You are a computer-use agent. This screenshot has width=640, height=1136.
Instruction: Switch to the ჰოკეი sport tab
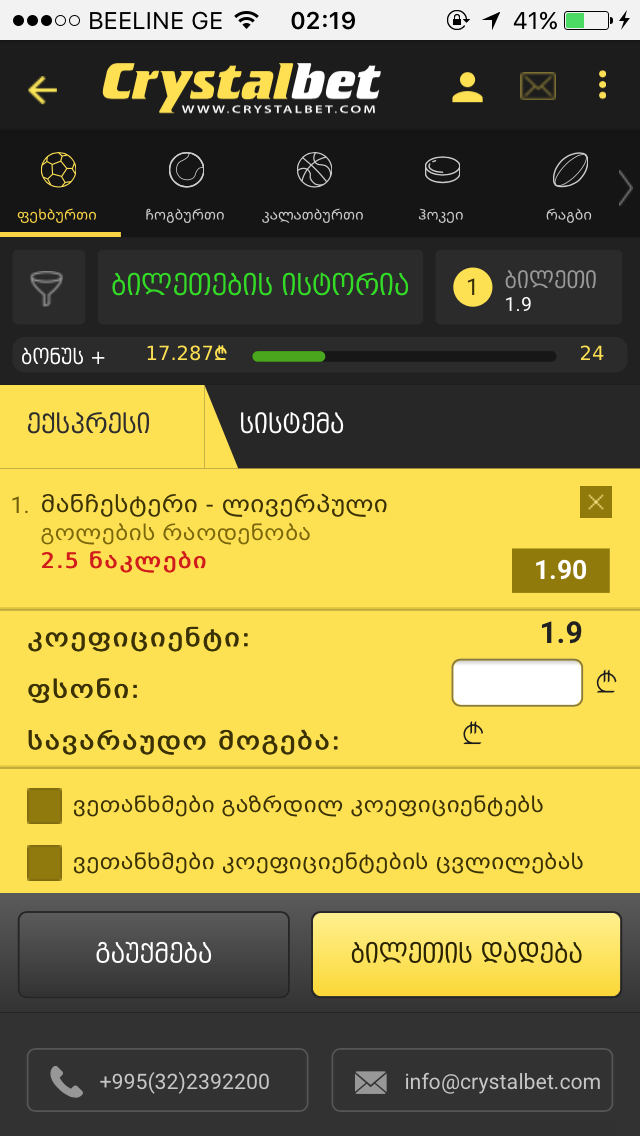pos(441,186)
